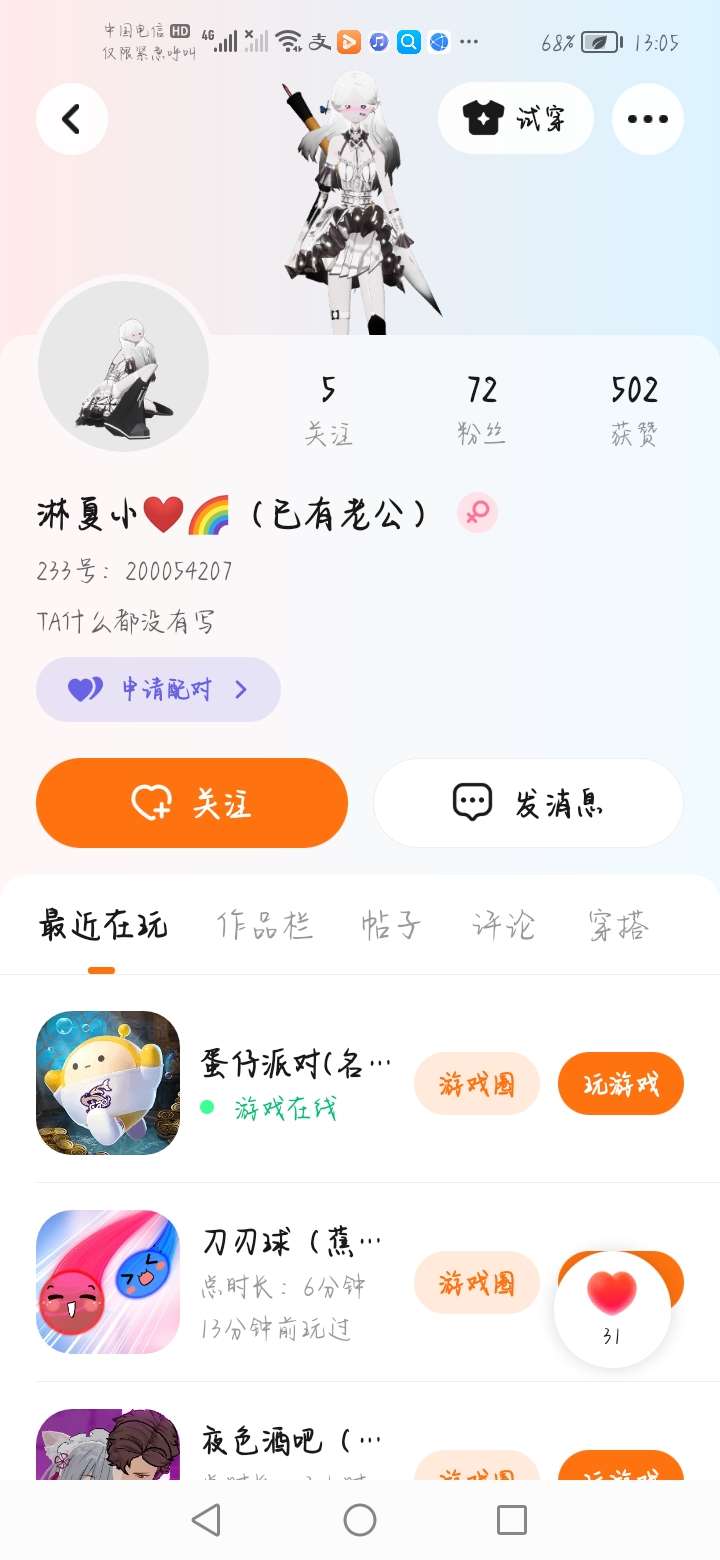Viewport: 720px width, 1560px height.
Task: Tap 玩游戏 next to 蛋仔派对
Action: coord(621,1083)
